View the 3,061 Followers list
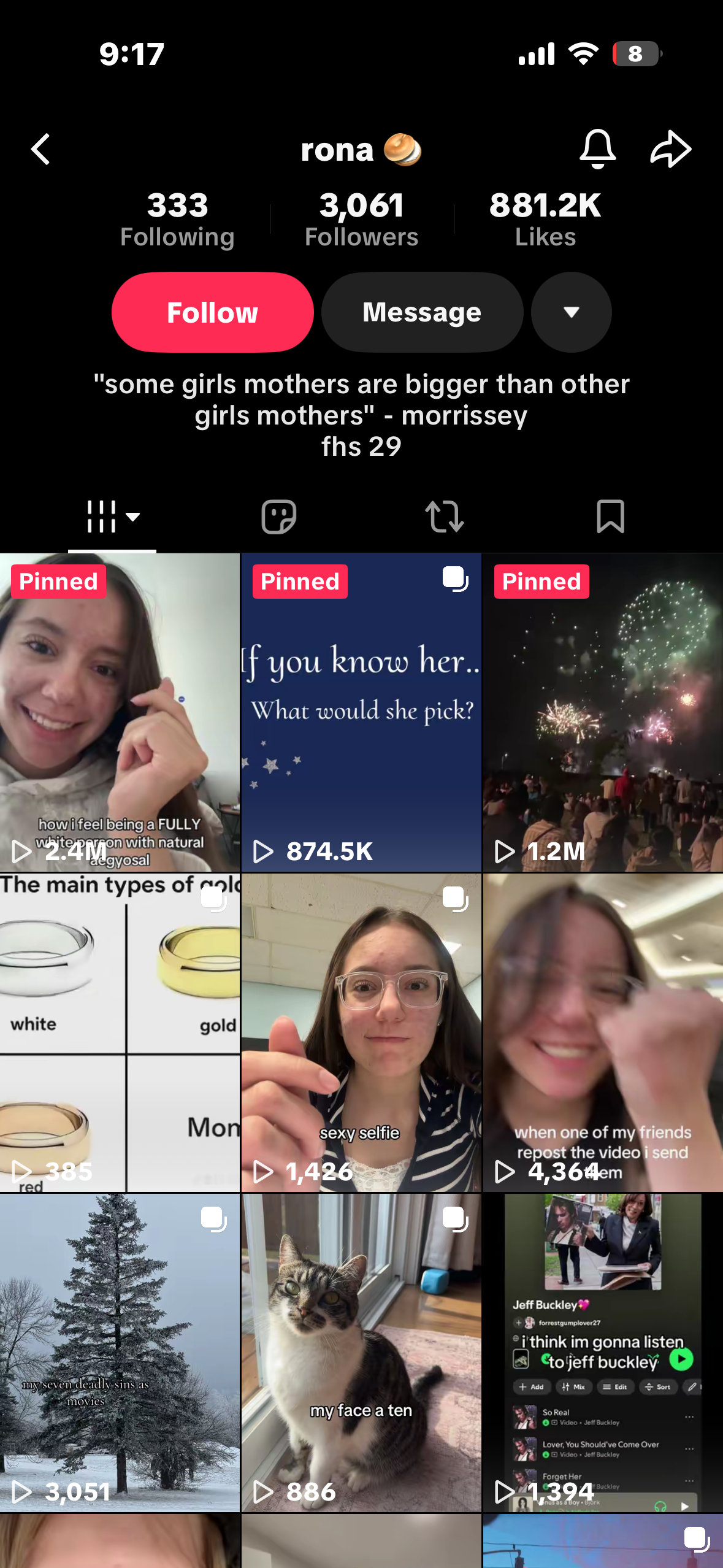The image size is (723, 1568). (x=361, y=220)
